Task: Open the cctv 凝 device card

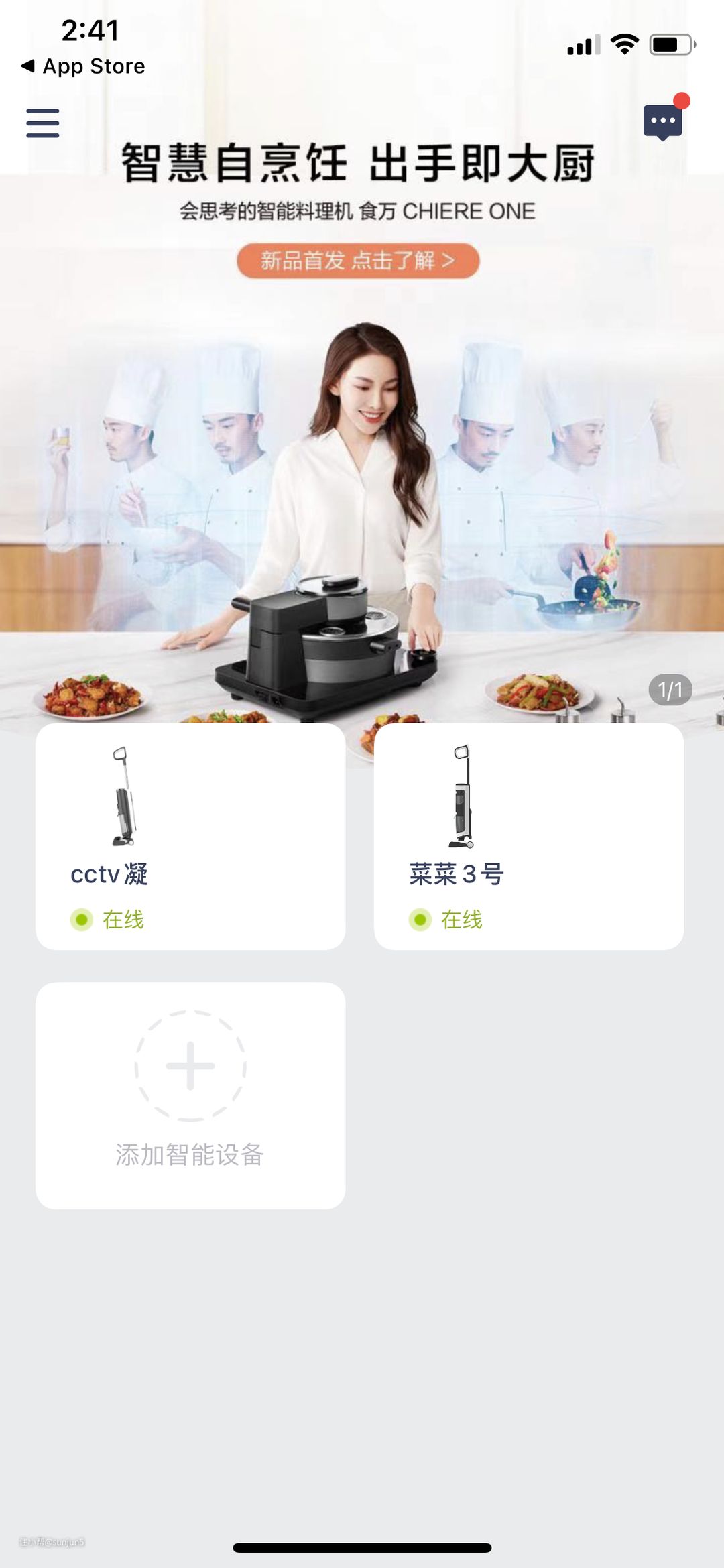Action: (x=190, y=836)
